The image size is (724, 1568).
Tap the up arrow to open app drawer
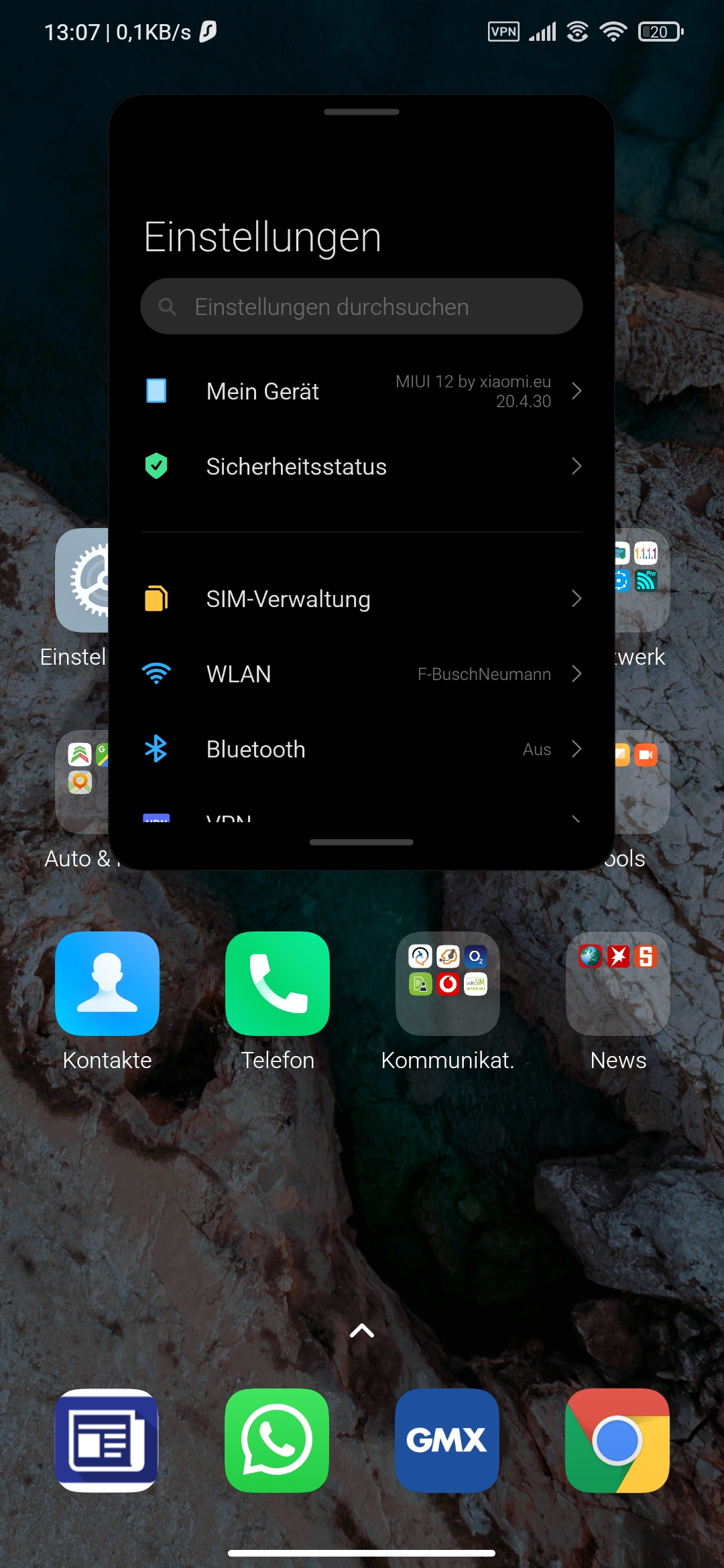tap(362, 1331)
